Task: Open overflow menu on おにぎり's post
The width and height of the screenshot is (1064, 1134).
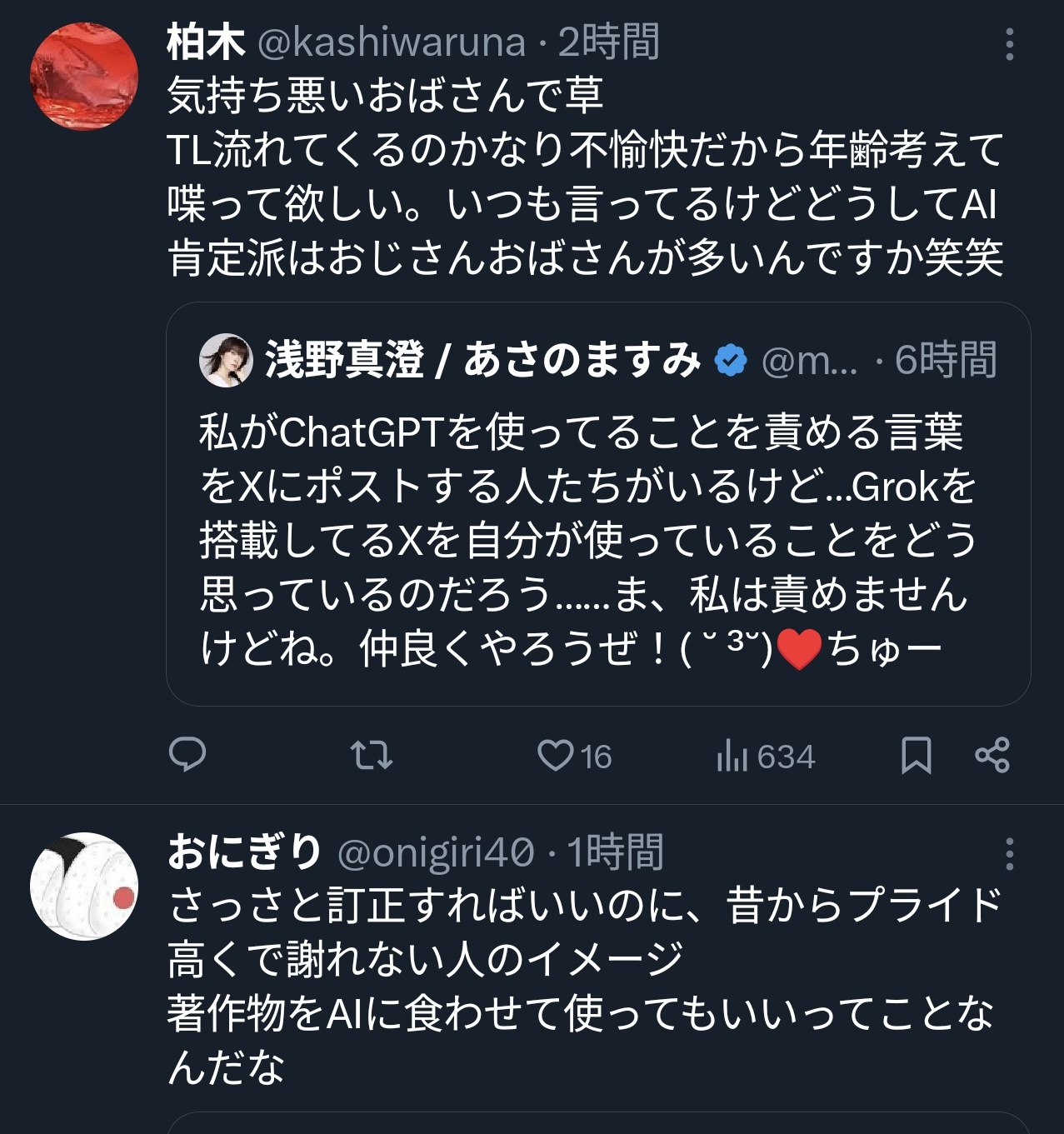Action: pos(1009,854)
